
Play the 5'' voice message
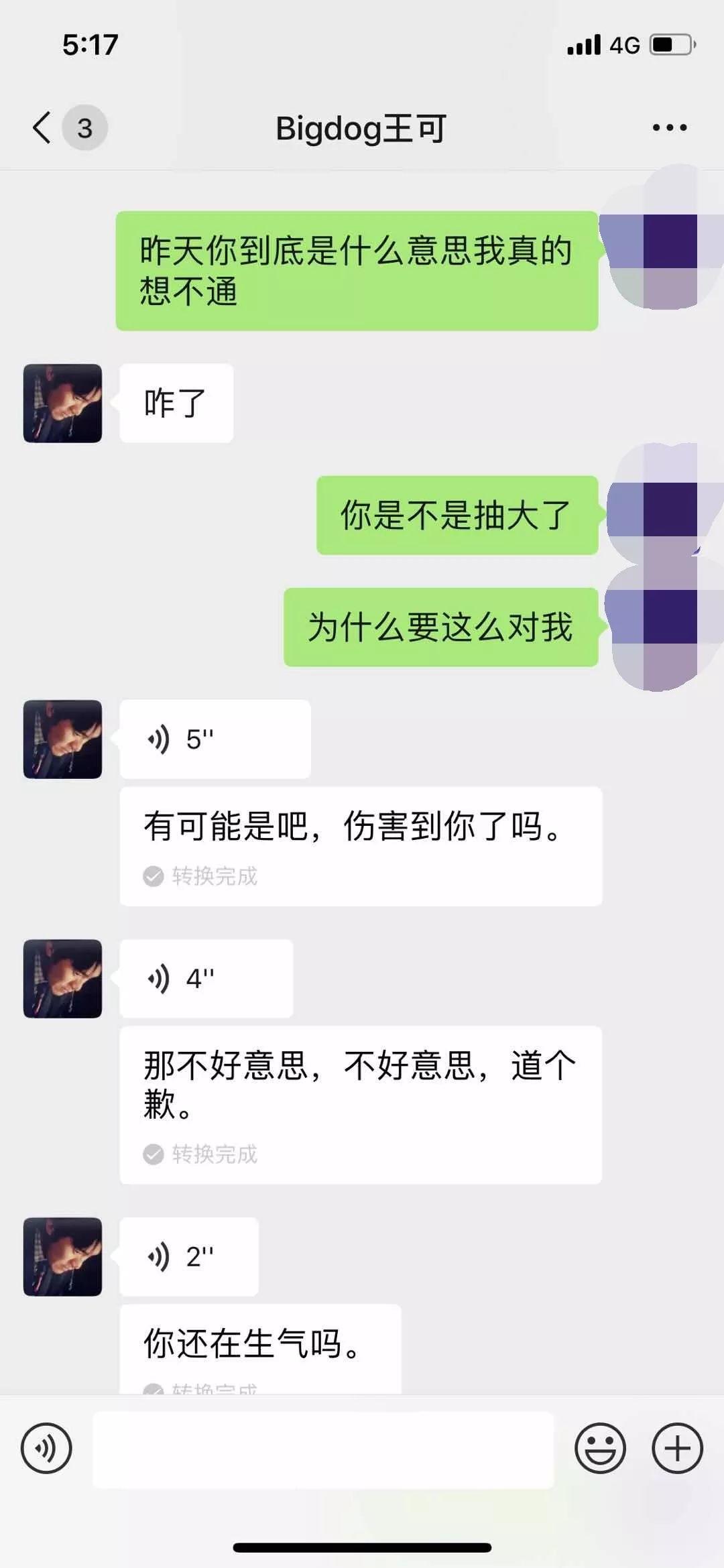coord(215,739)
